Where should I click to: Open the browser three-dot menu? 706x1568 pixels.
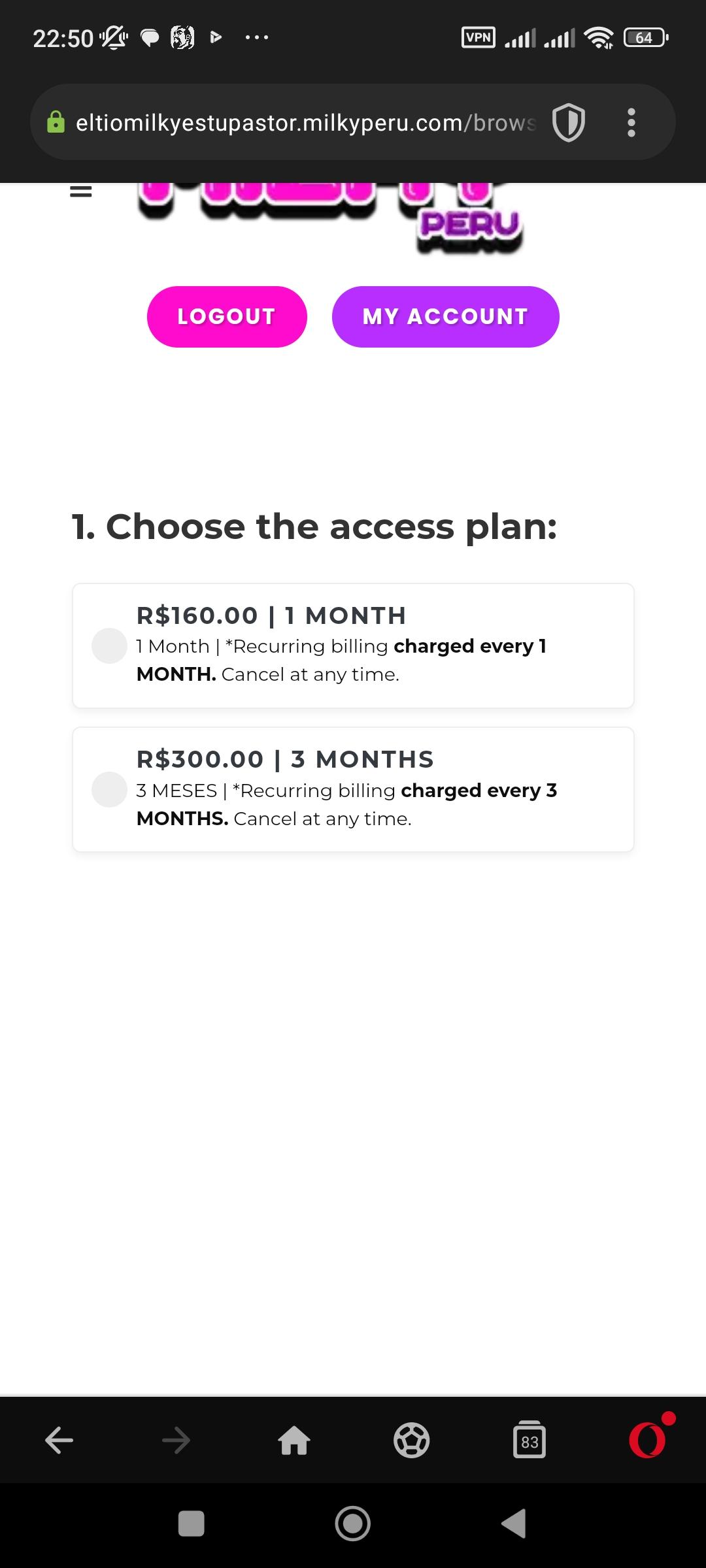[631, 123]
